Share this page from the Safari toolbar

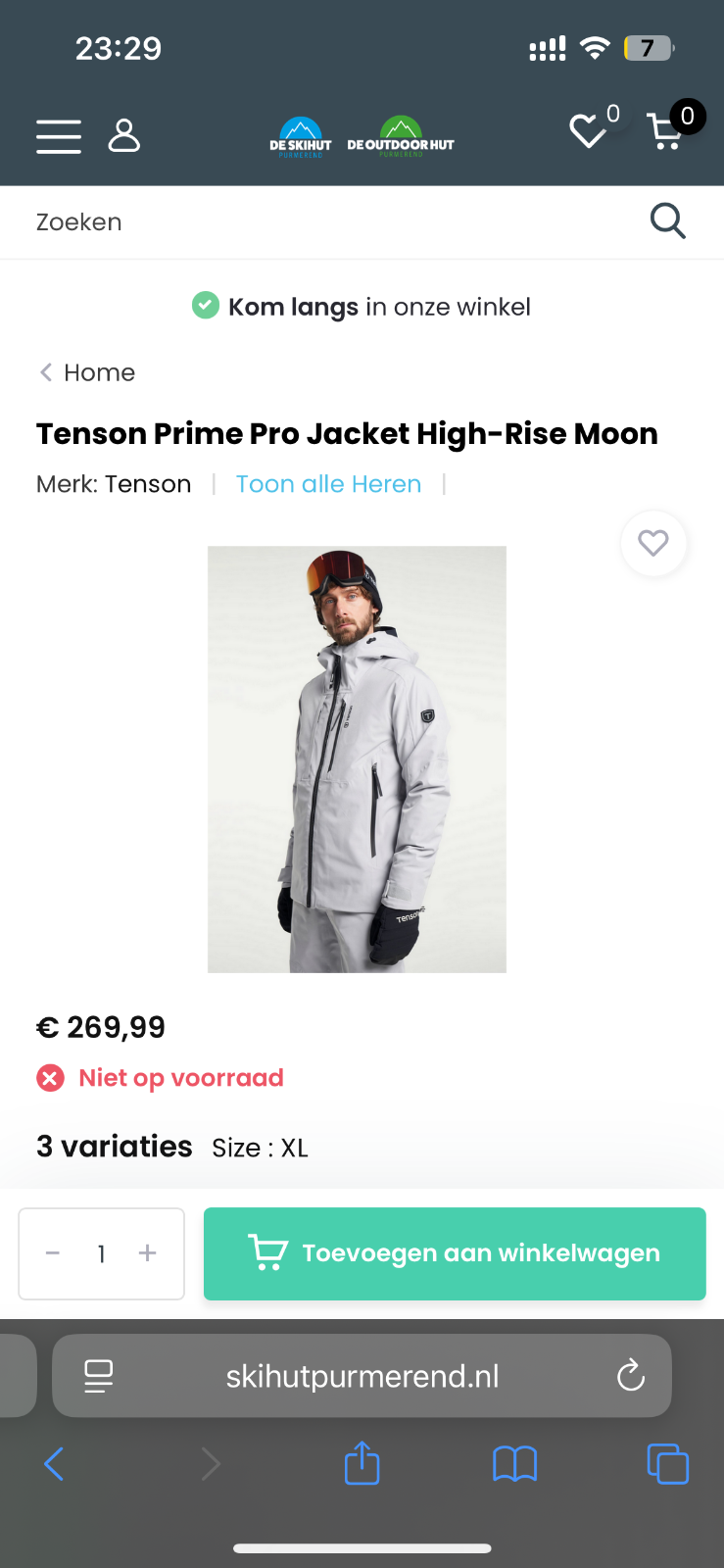pyautogui.click(x=362, y=1464)
